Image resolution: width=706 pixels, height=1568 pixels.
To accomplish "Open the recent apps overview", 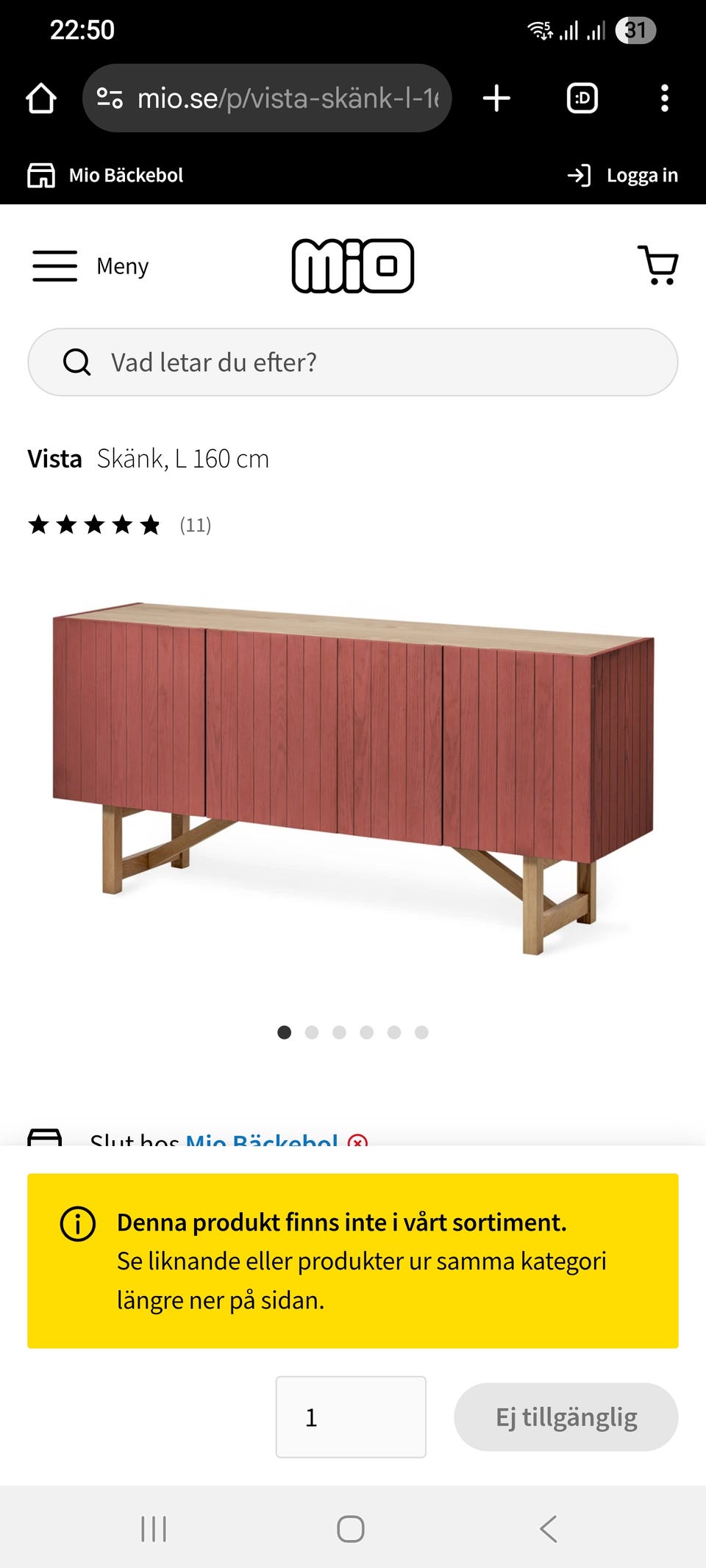I will pyautogui.click(x=154, y=1529).
